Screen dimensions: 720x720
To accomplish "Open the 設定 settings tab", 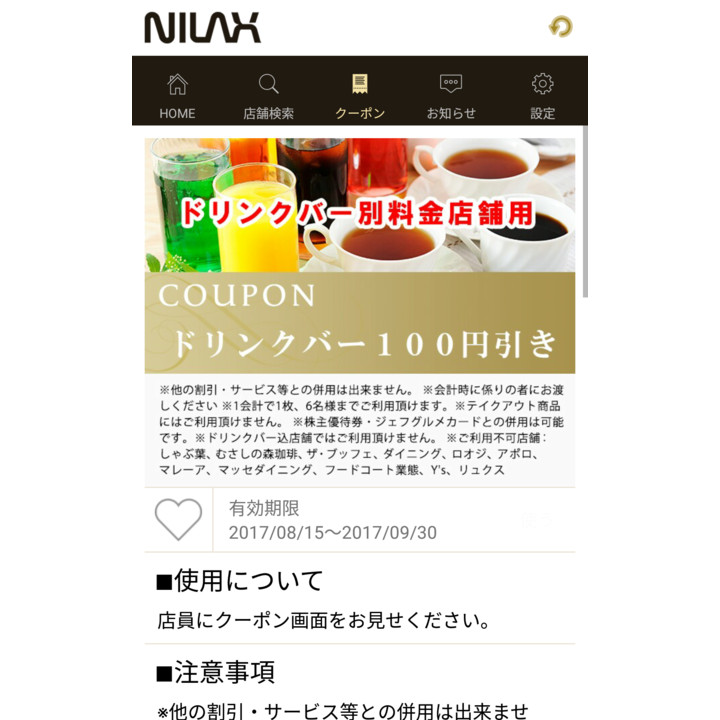I will (x=543, y=95).
